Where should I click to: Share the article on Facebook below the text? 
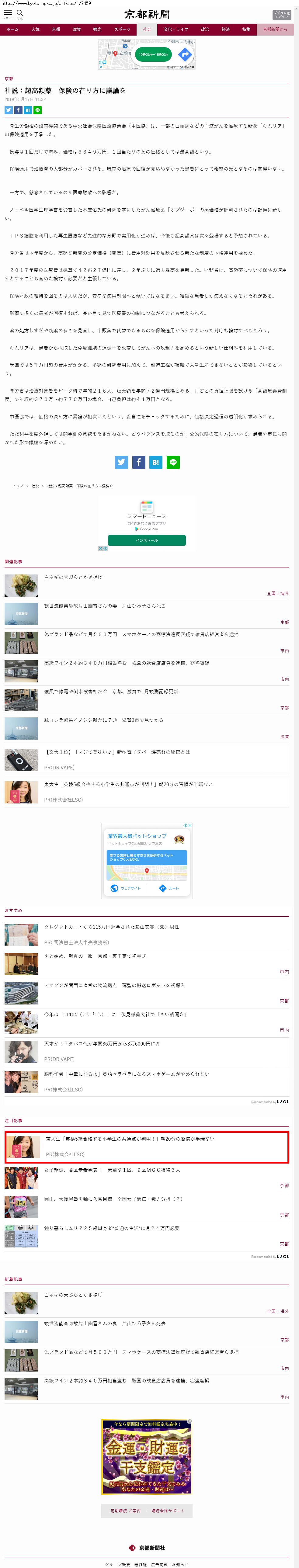[138, 462]
